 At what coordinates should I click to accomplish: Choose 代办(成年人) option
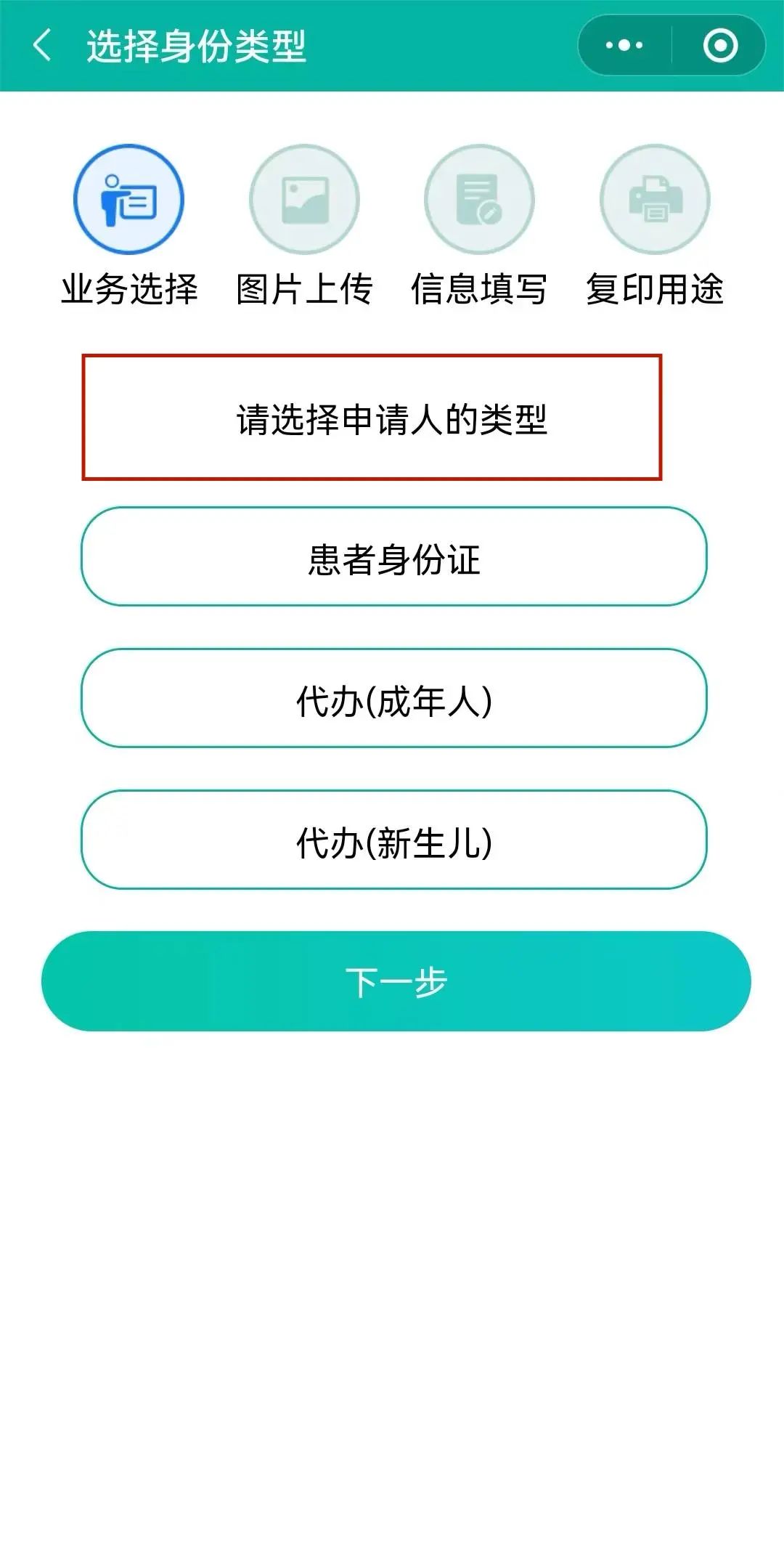pyautogui.click(x=393, y=698)
